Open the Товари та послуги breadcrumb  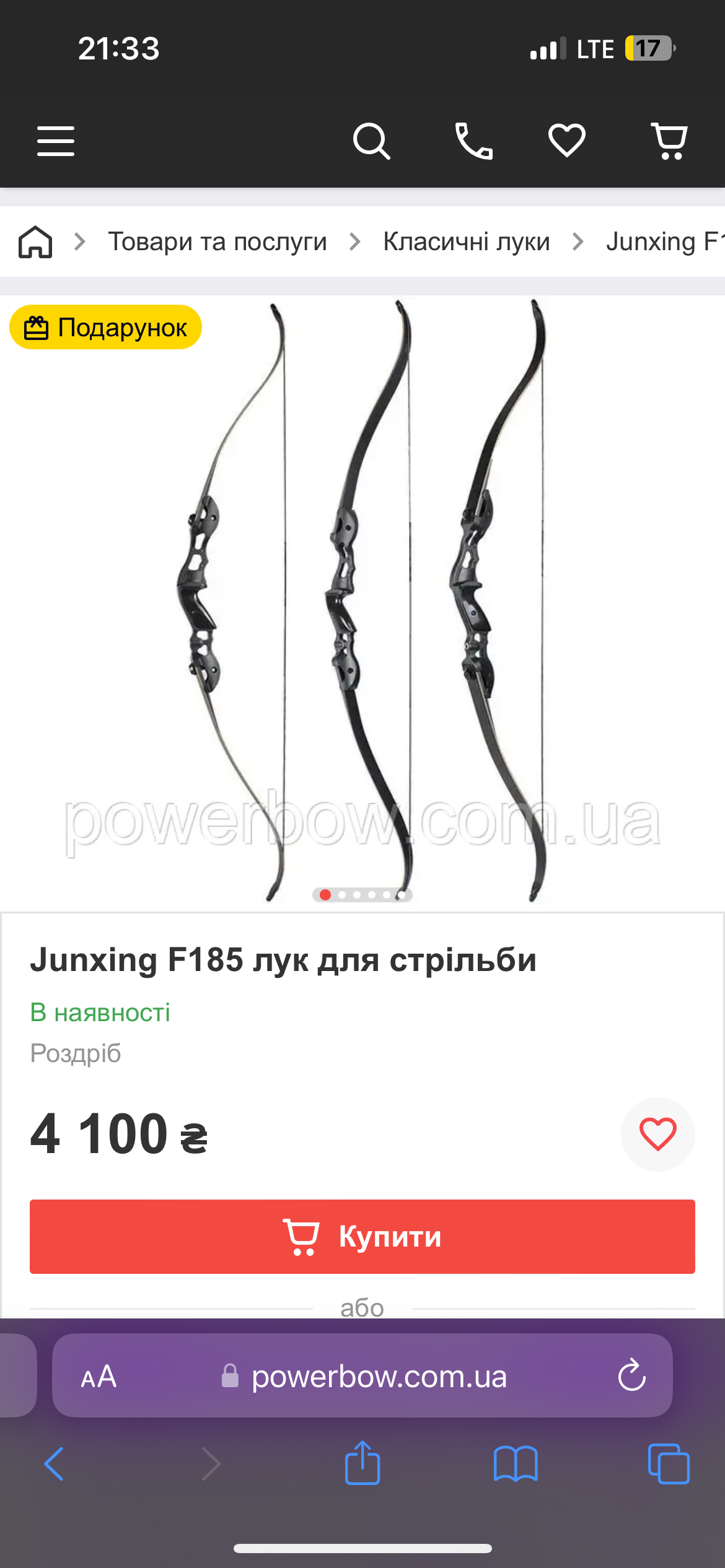[217, 242]
